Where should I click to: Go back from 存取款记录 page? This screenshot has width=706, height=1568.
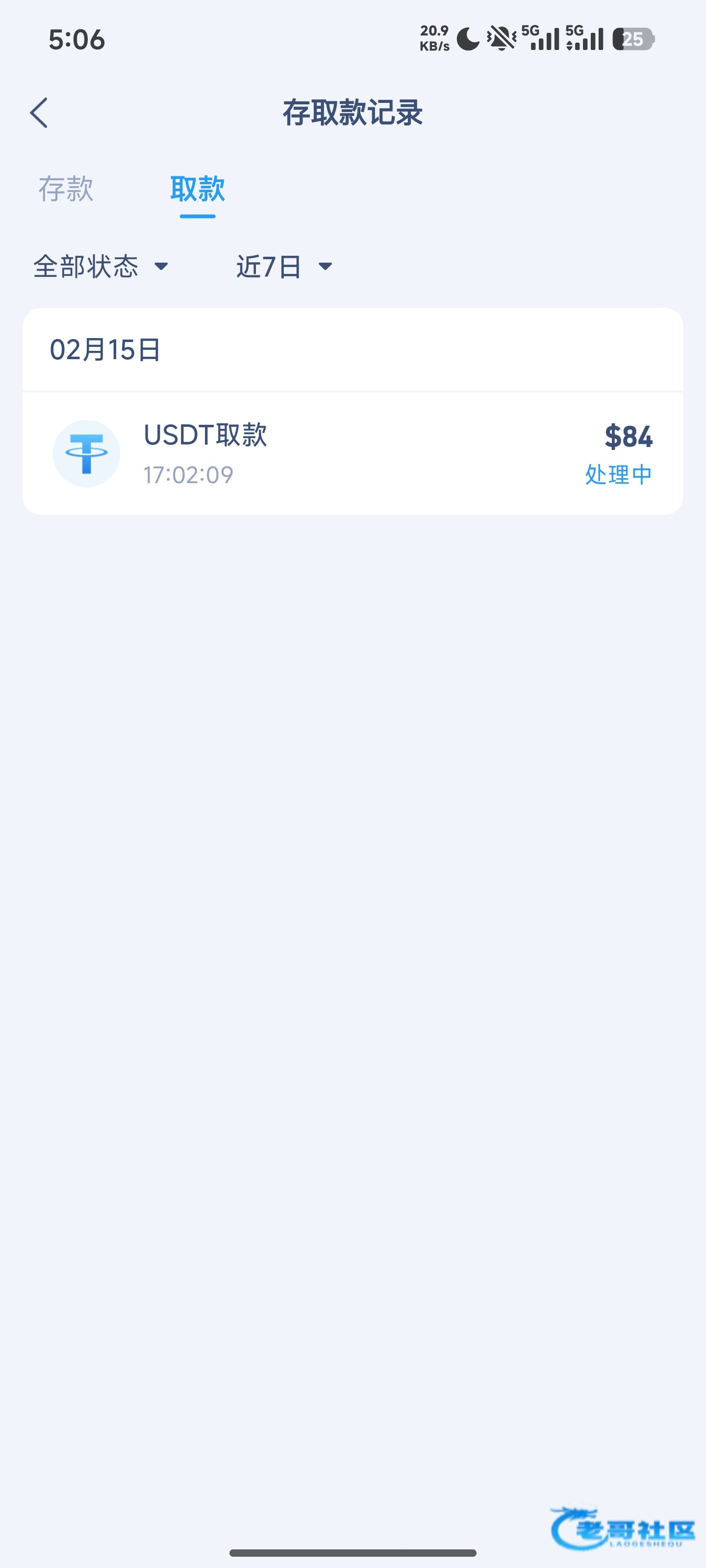point(39,113)
